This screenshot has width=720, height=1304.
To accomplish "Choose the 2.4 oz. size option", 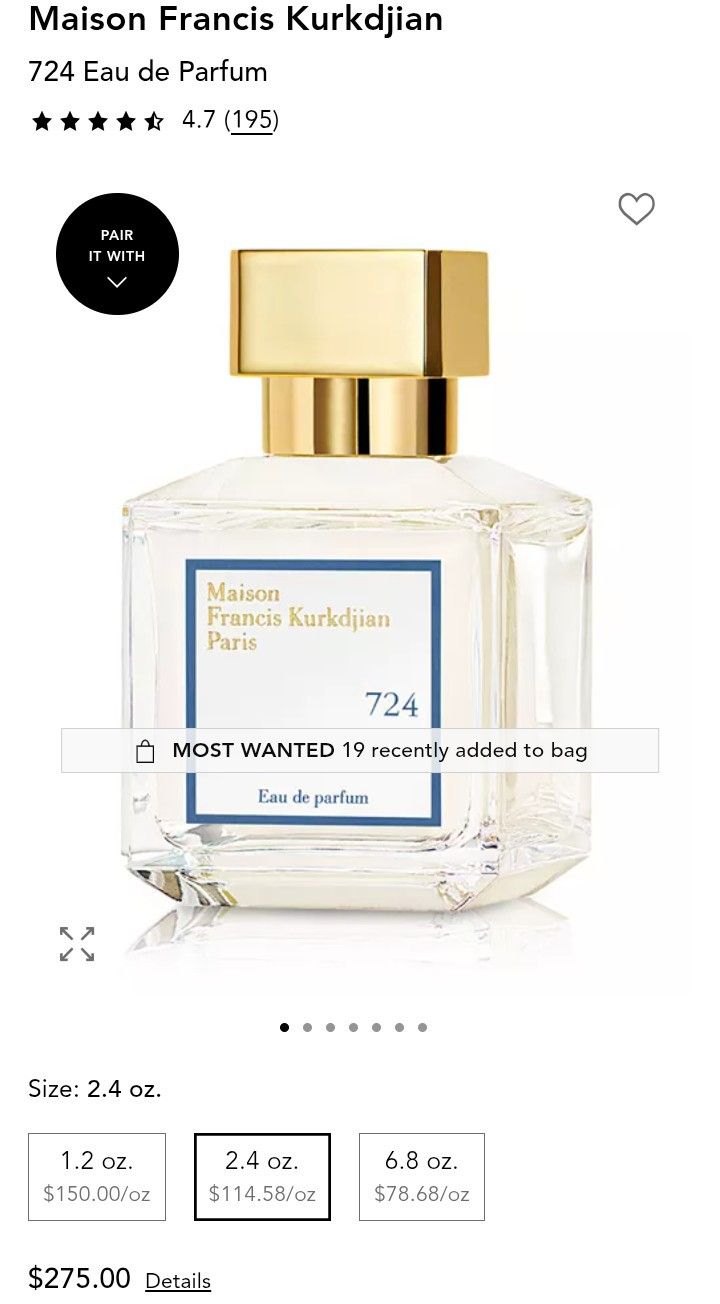I will click(x=262, y=1176).
